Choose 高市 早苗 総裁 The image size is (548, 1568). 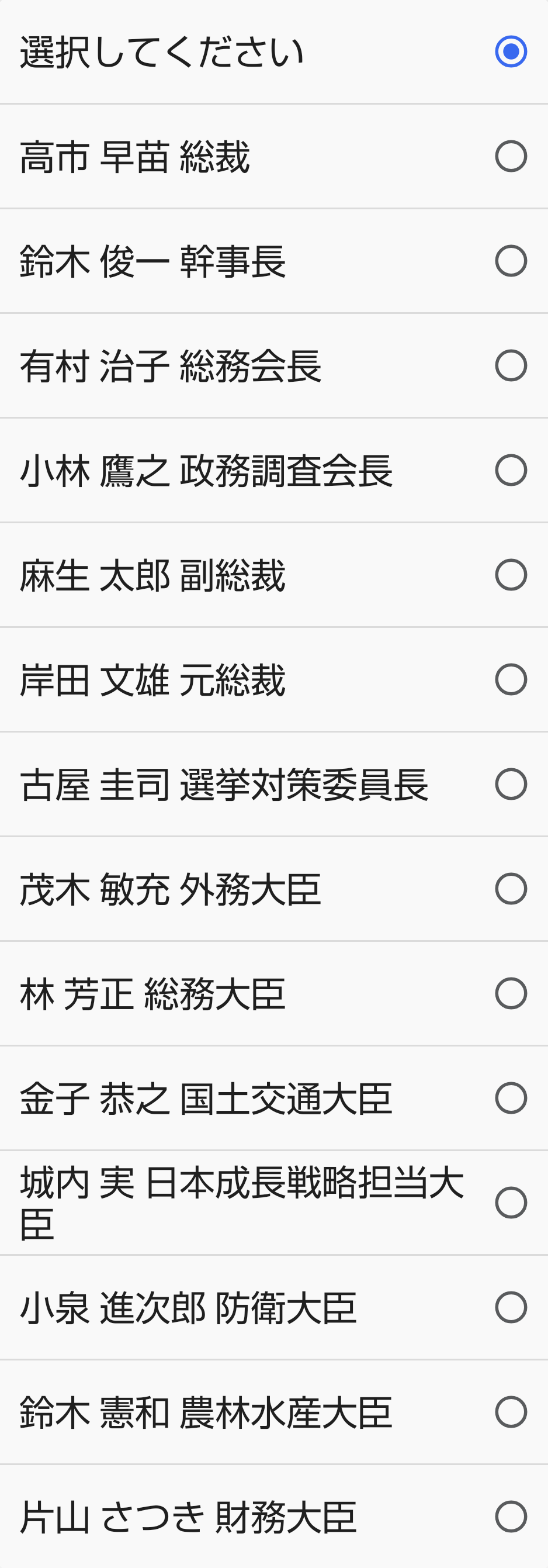coord(510,157)
